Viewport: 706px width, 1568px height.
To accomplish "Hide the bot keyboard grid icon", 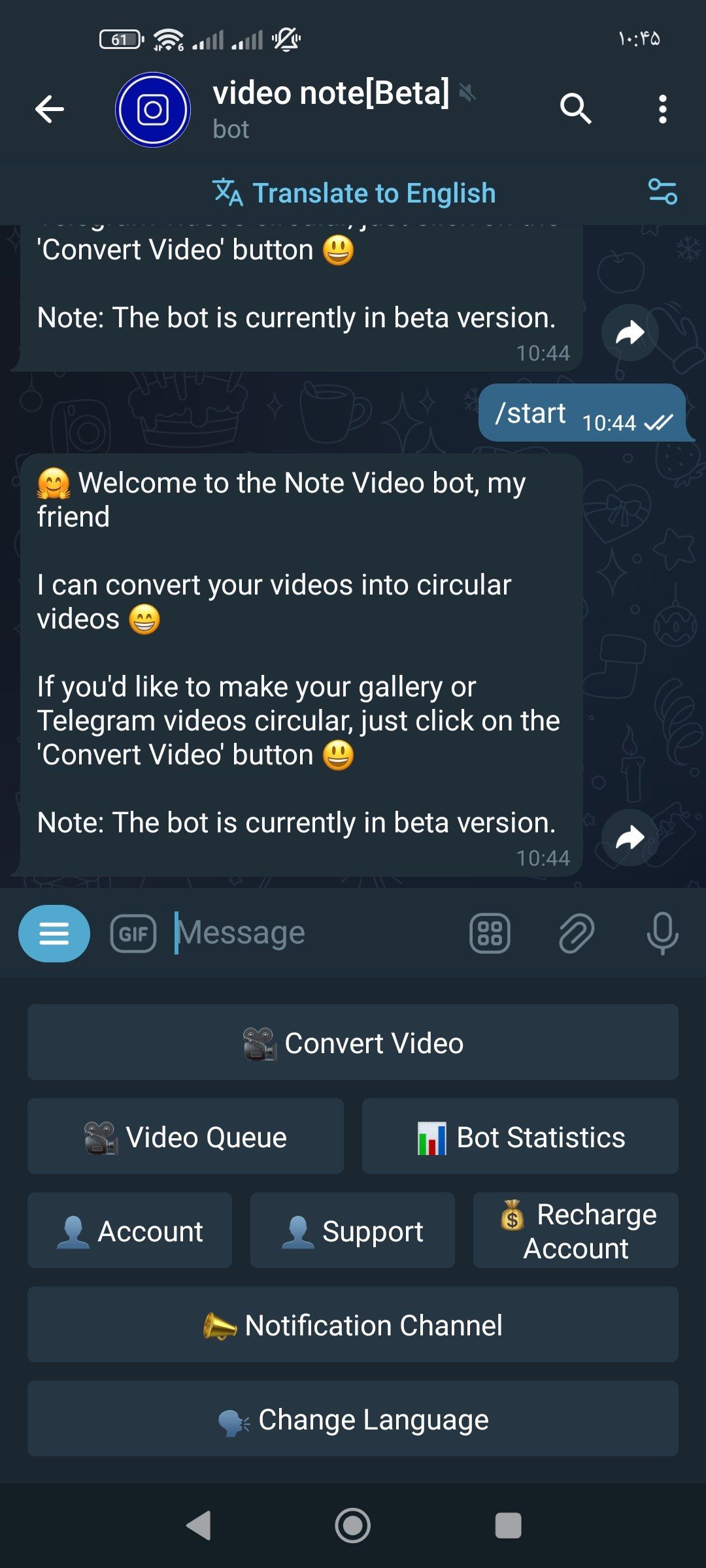I will click(490, 934).
